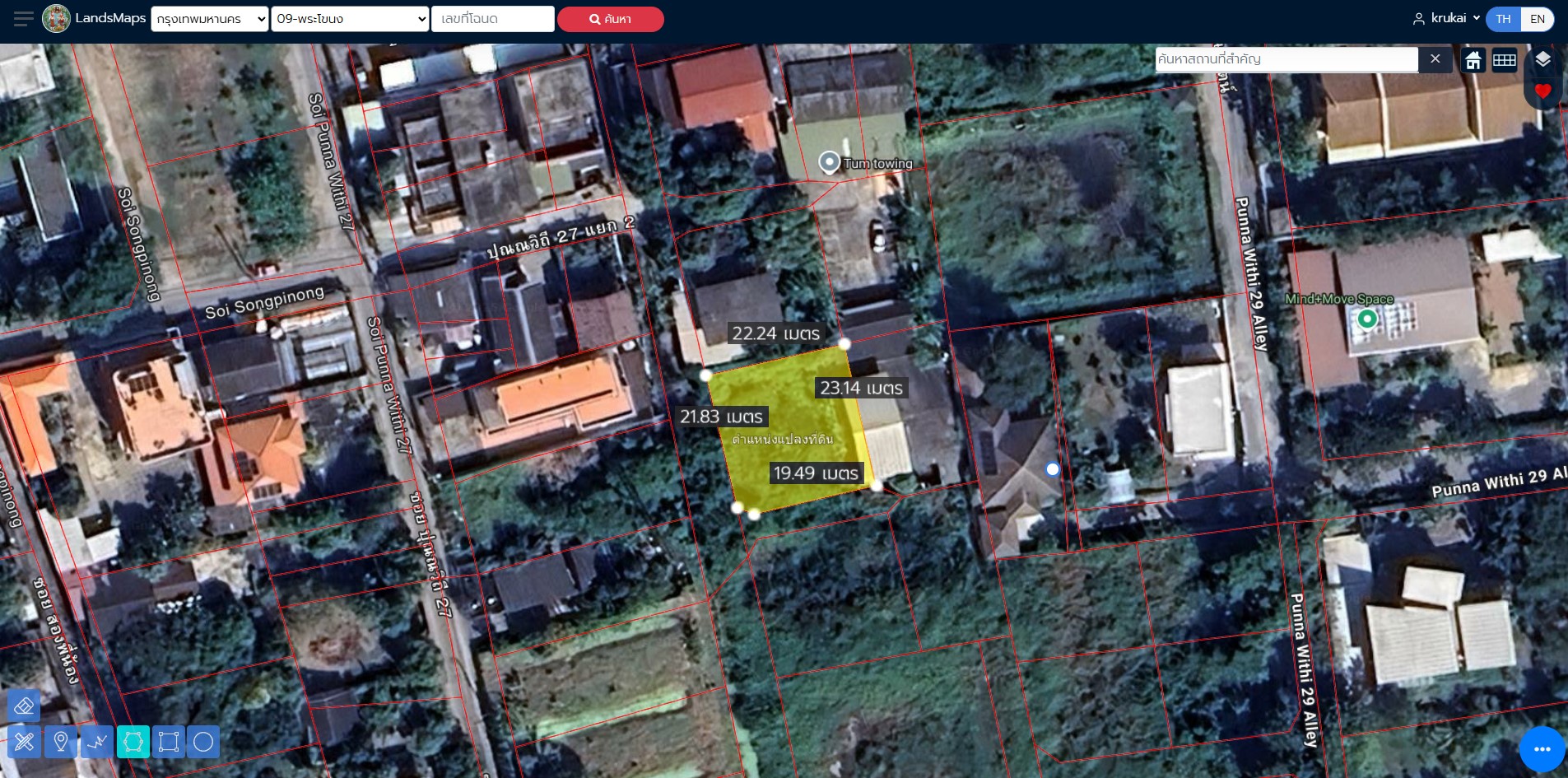The width and height of the screenshot is (1568, 778).
Task: Open the map layers selector
Action: [1542, 59]
